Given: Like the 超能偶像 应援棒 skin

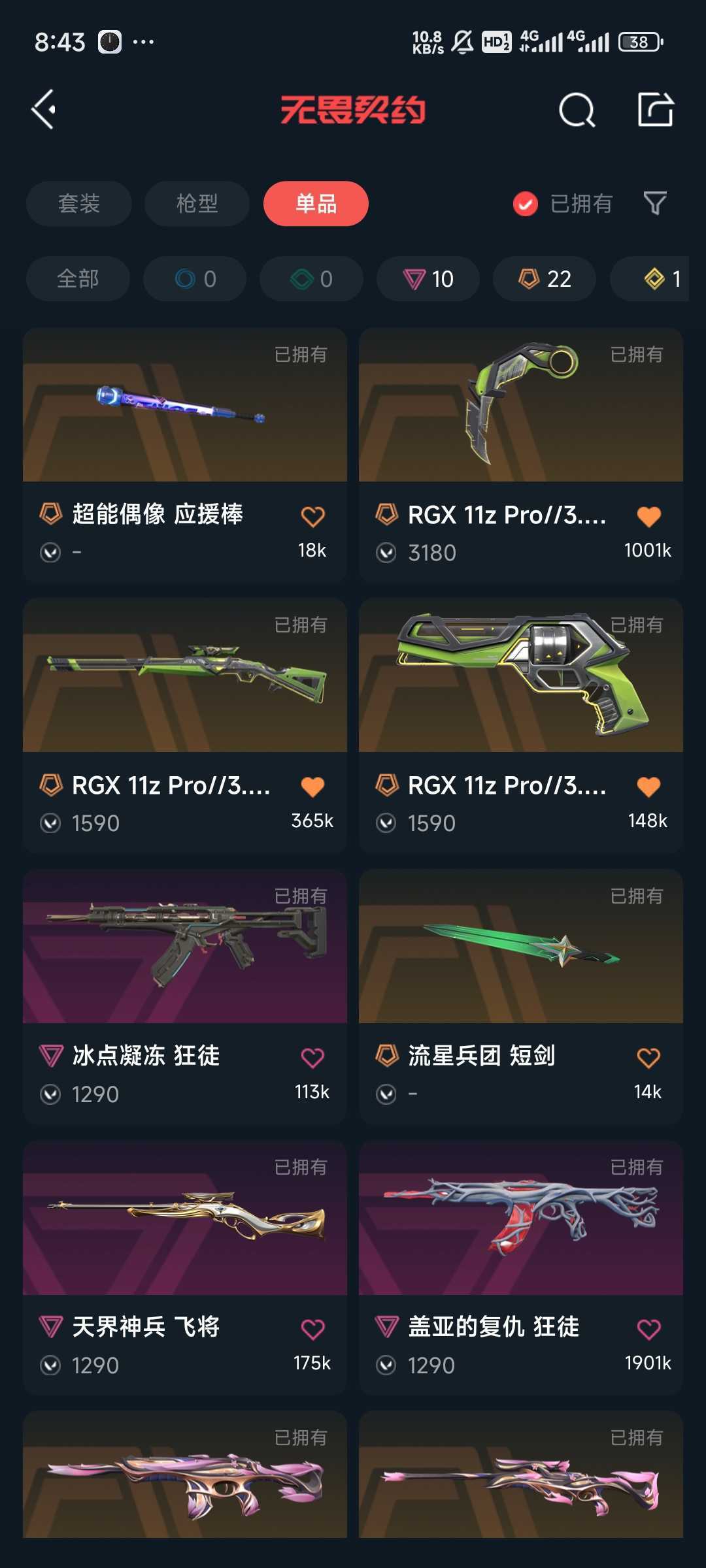Looking at the screenshot, I should [312, 516].
